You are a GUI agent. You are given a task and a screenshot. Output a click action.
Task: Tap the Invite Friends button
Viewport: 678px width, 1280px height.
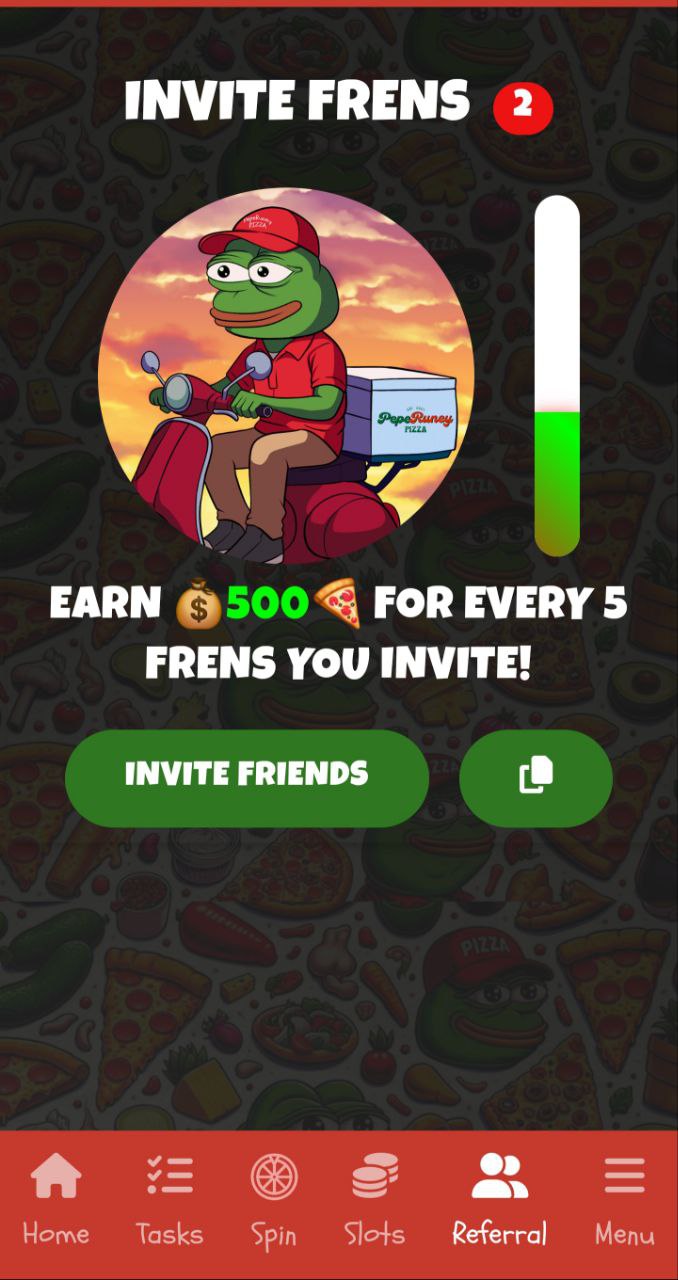(x=247, y=777)
